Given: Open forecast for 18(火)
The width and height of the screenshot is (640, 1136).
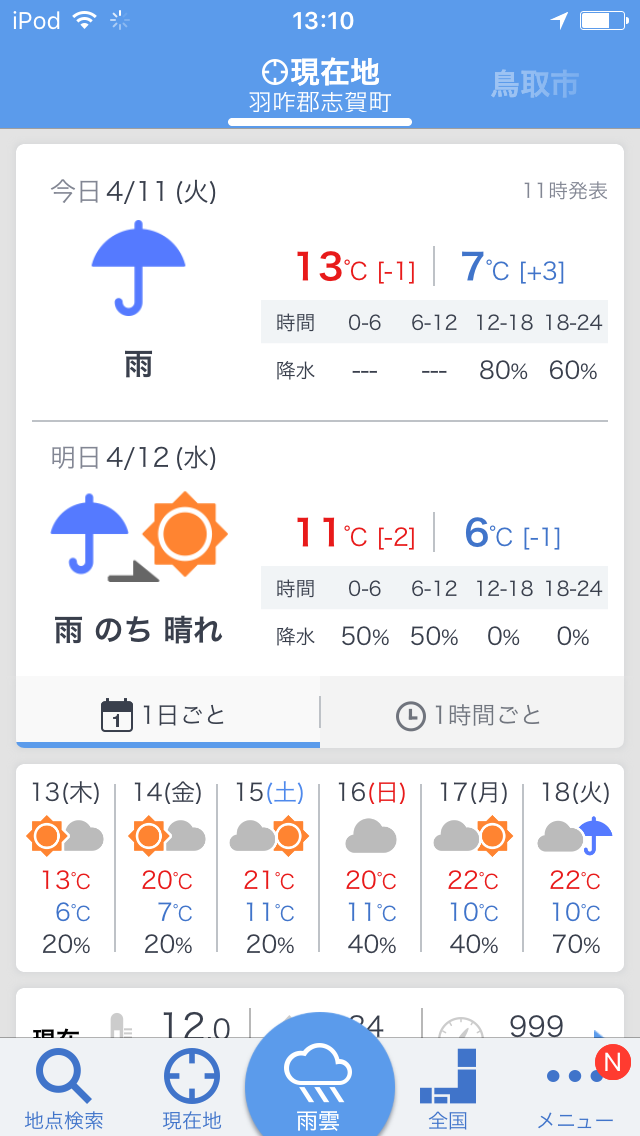Looking at the screenshot, I should coord(574,867).
